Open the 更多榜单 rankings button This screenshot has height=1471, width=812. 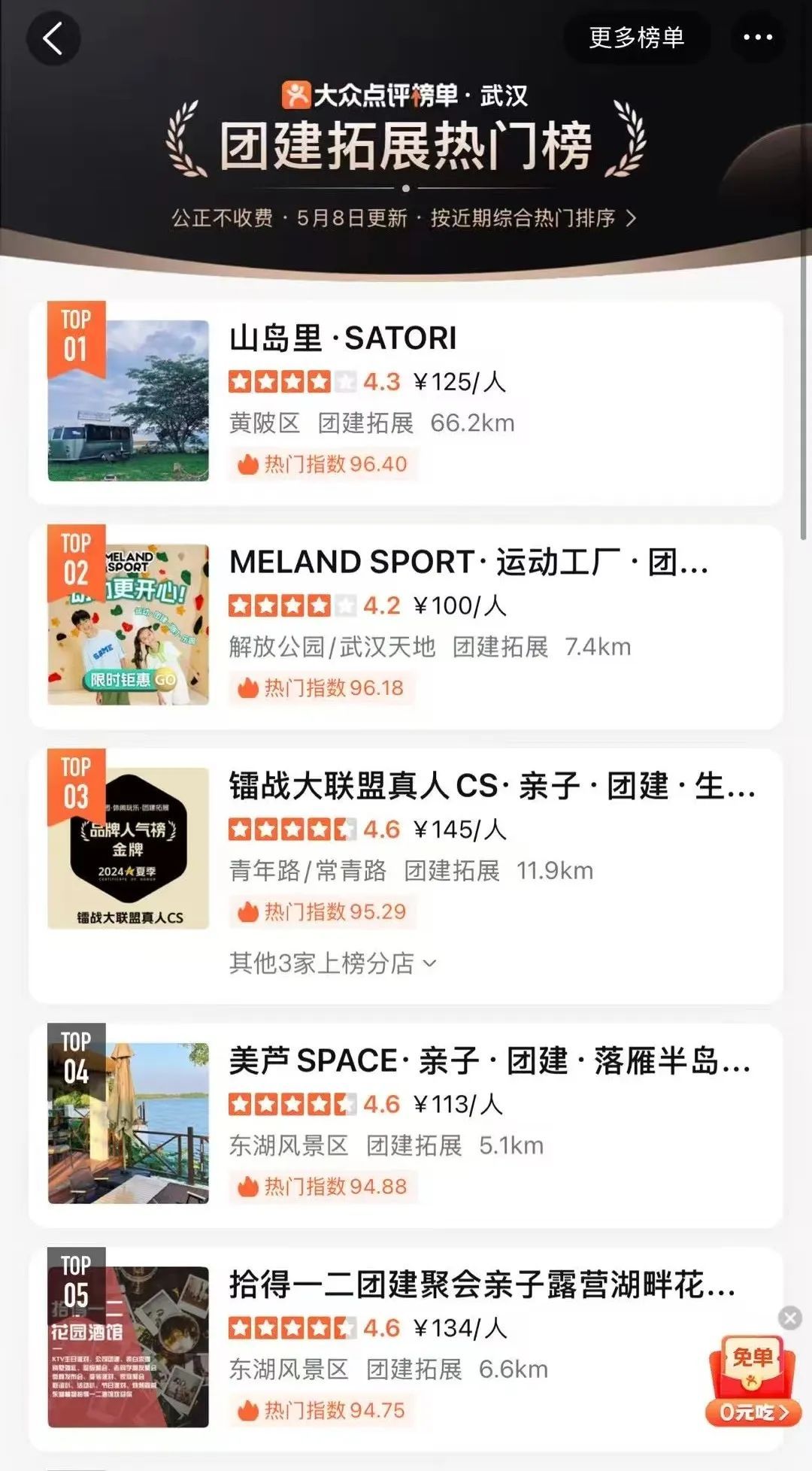[636, 38]
